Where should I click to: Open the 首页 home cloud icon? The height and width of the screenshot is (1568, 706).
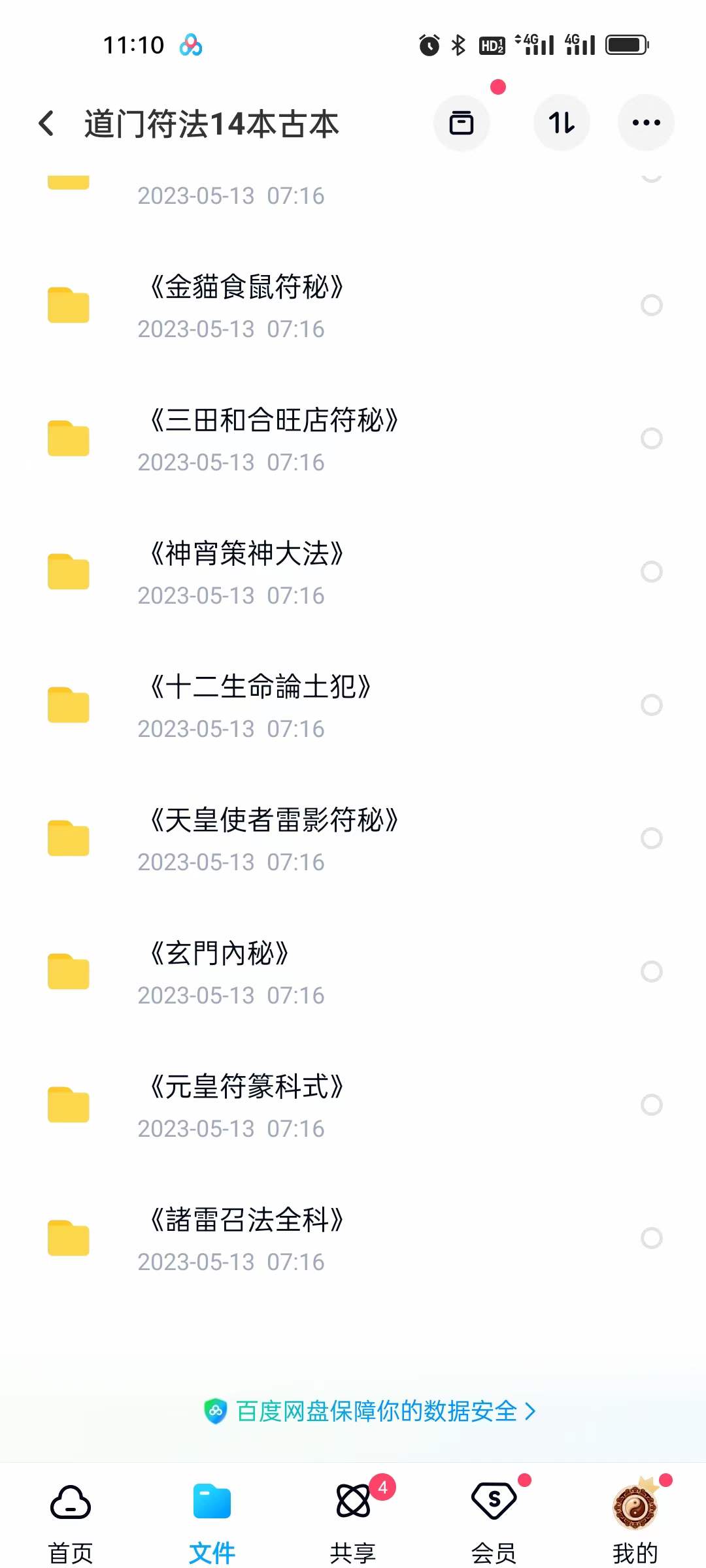(x=70, y=1504)
